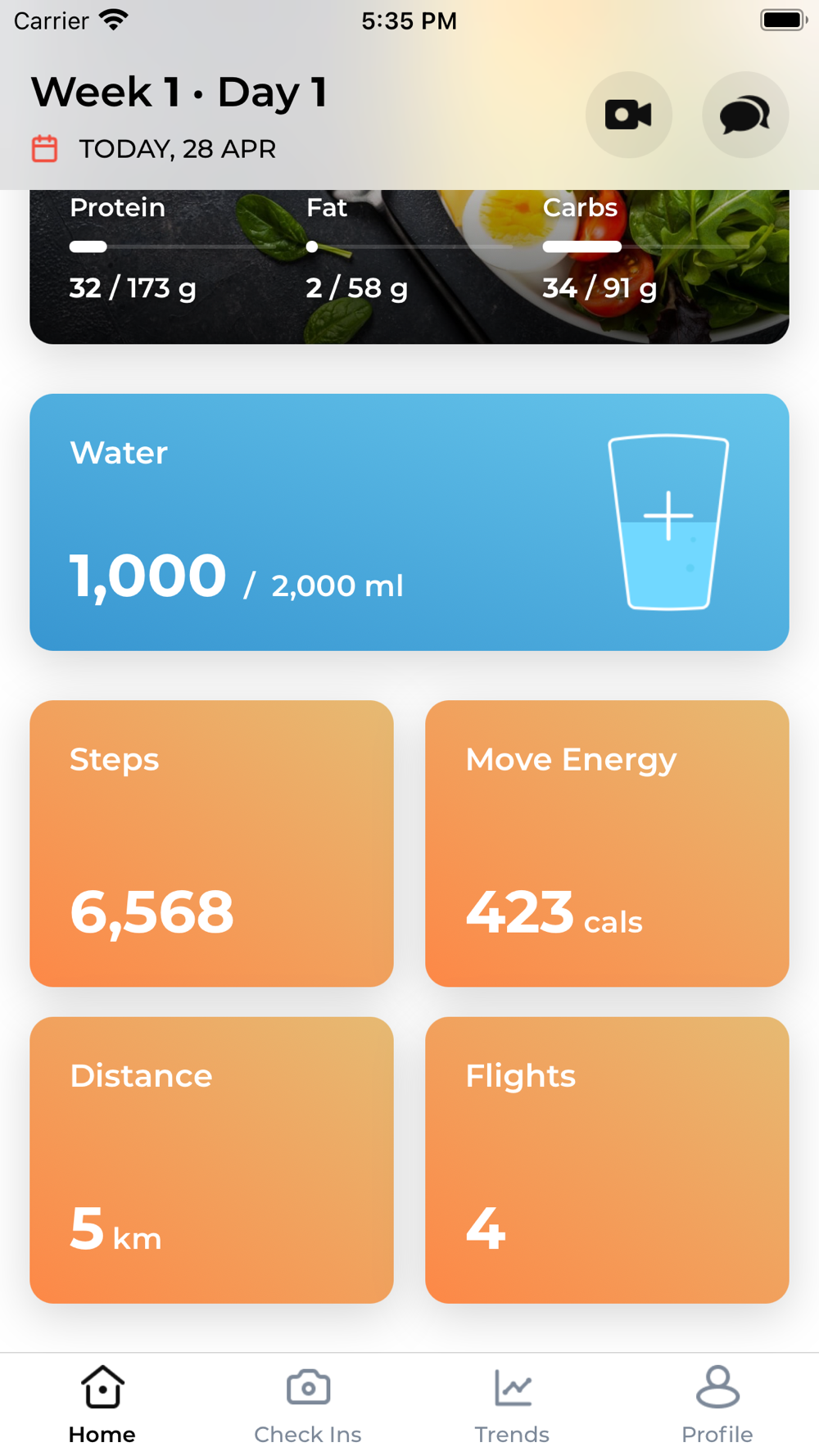Add water with the glass plus icon
The image size is (819, 1456).
(x=668, y=522)
